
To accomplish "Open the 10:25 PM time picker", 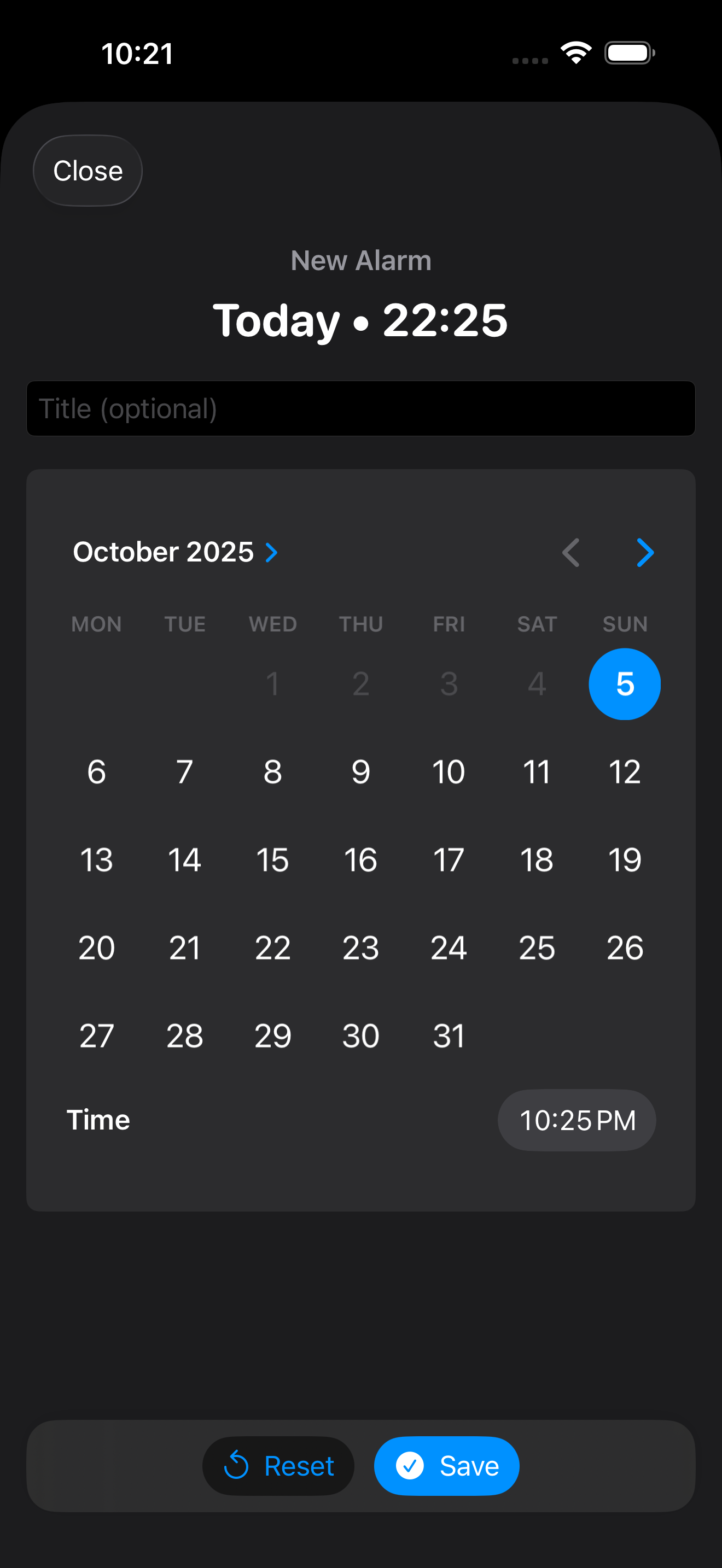I will [577, 1120].
